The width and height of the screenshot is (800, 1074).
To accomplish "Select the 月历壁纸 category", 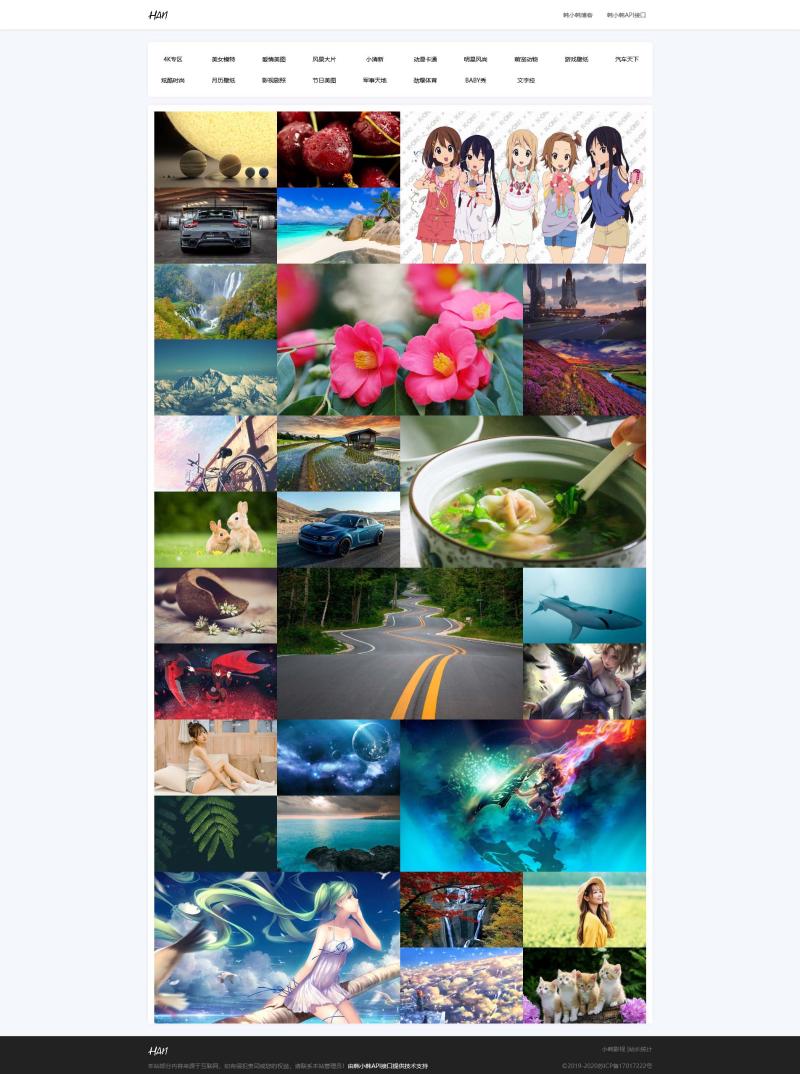I will (x=223, y=80).
